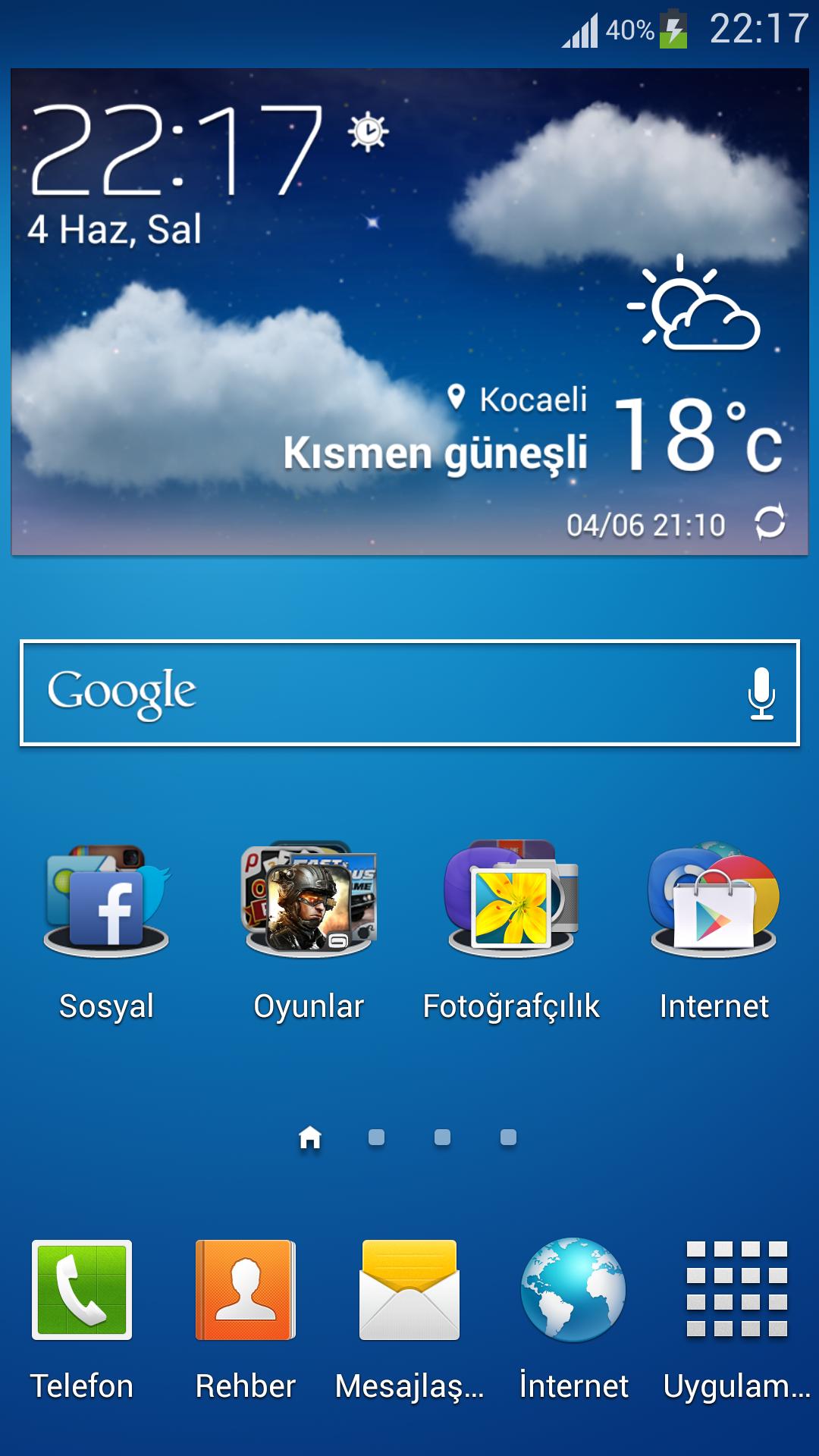Open Rehber contacts
This screenshot has height=1456, width=819.
(246, 1290)
